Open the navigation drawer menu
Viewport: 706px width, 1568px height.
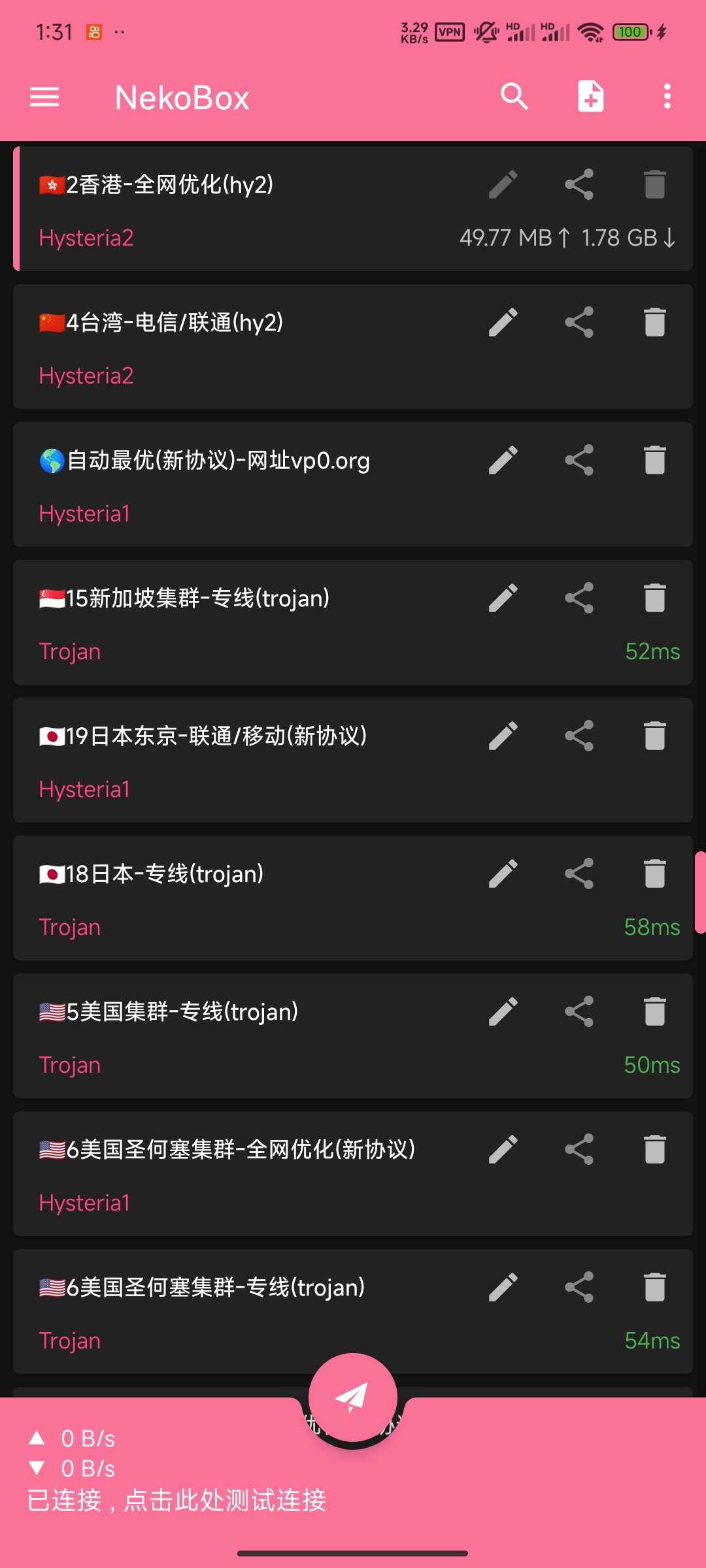44,97
